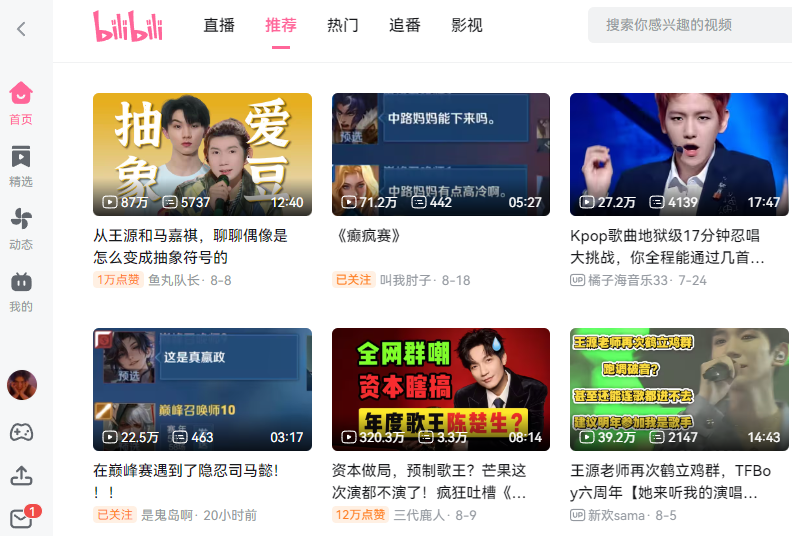Open the 热门 tab
Viewport: 792px width, 536px height.
coord(343,25)
